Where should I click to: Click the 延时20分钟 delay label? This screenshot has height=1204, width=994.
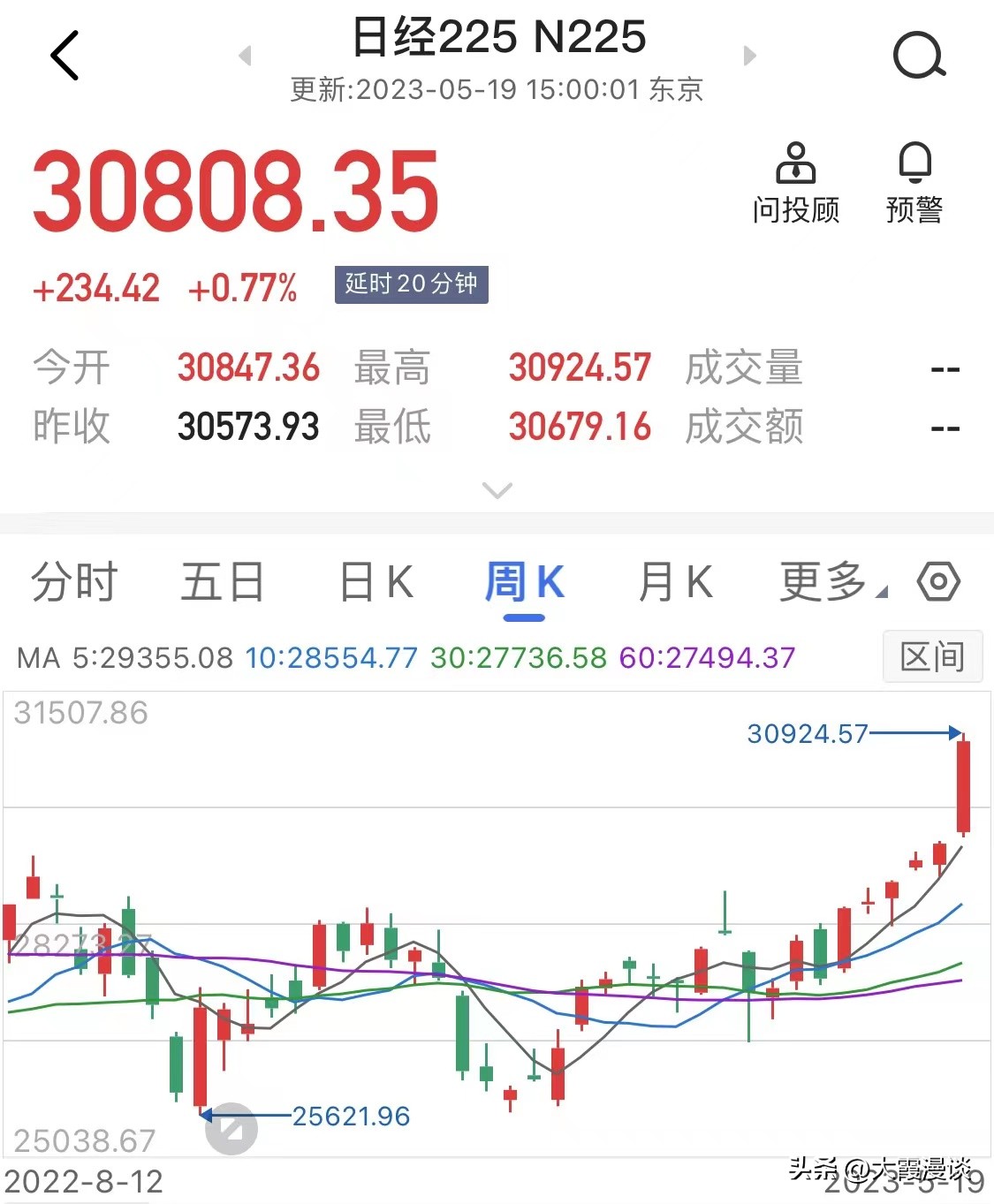(410, 284)
